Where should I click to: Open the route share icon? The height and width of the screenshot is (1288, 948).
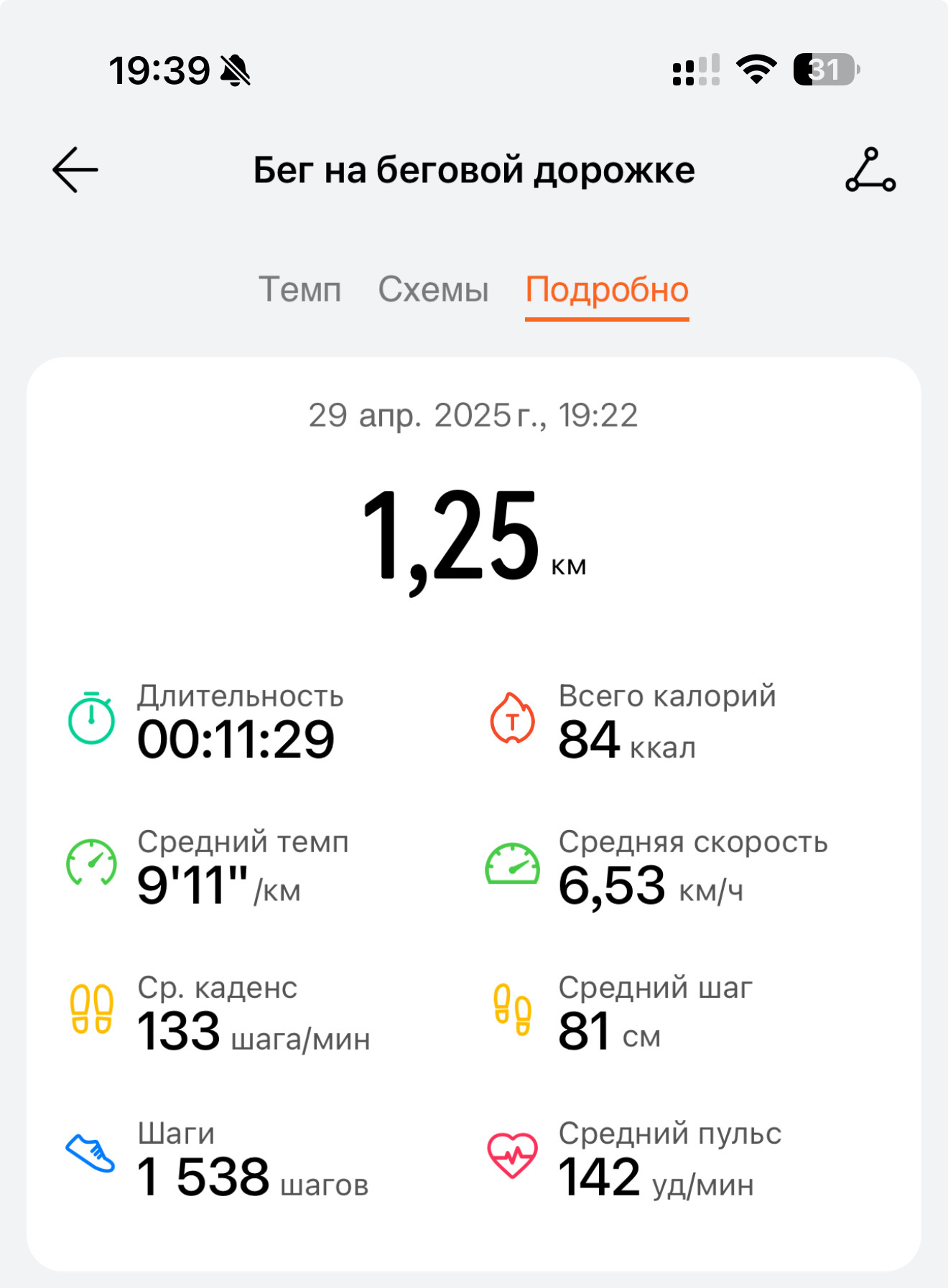point(870,170)
